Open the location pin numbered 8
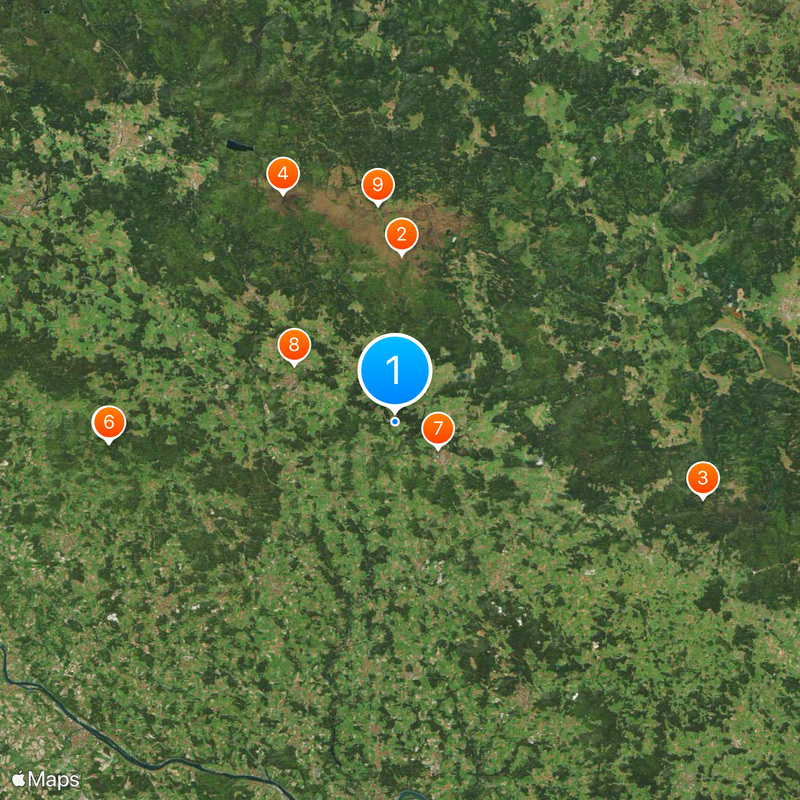Image resolution: width=800 pixels, height=800 pixels. 294,345
